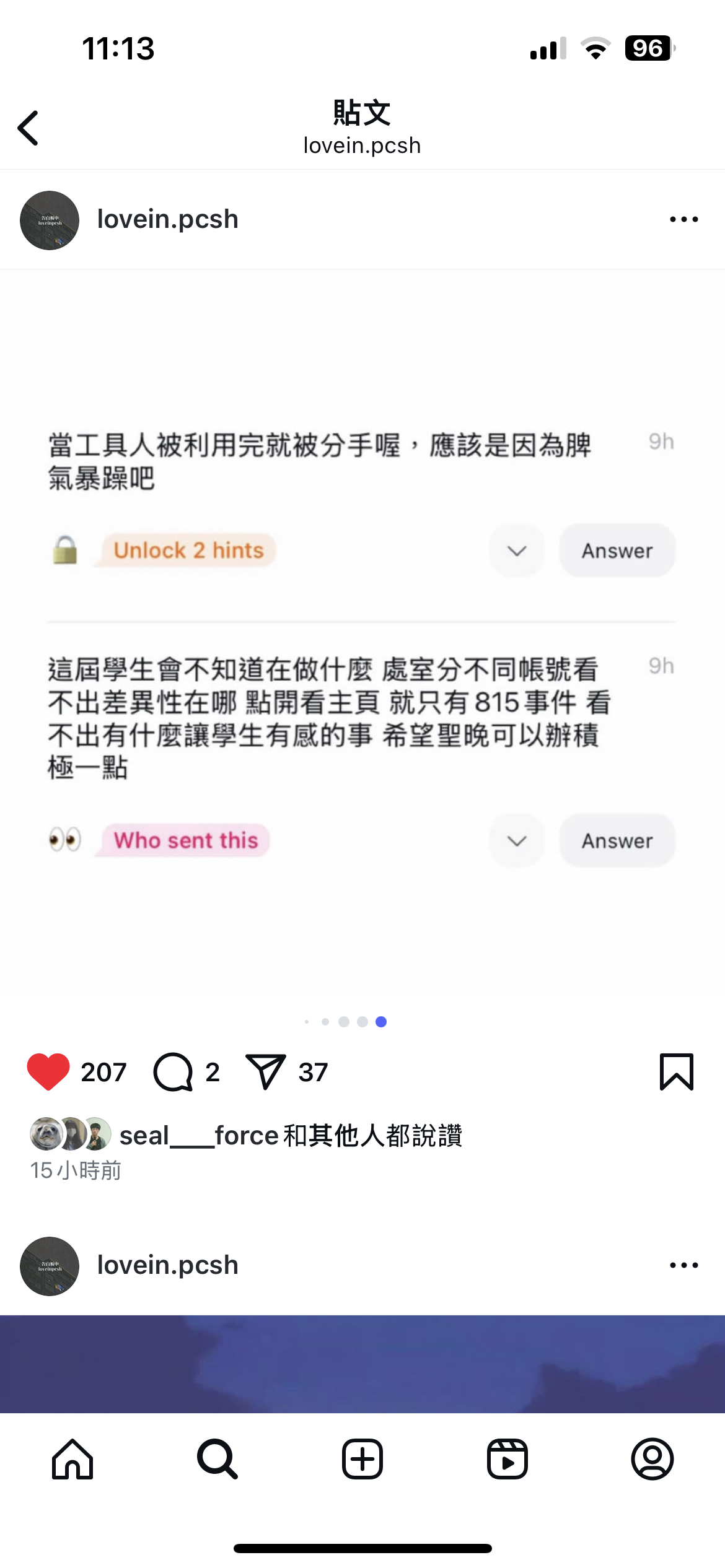Open the lovein.pcsh avatar on the first post
The width and height of the screenshot is (725, 1568).
click(50, 220)
